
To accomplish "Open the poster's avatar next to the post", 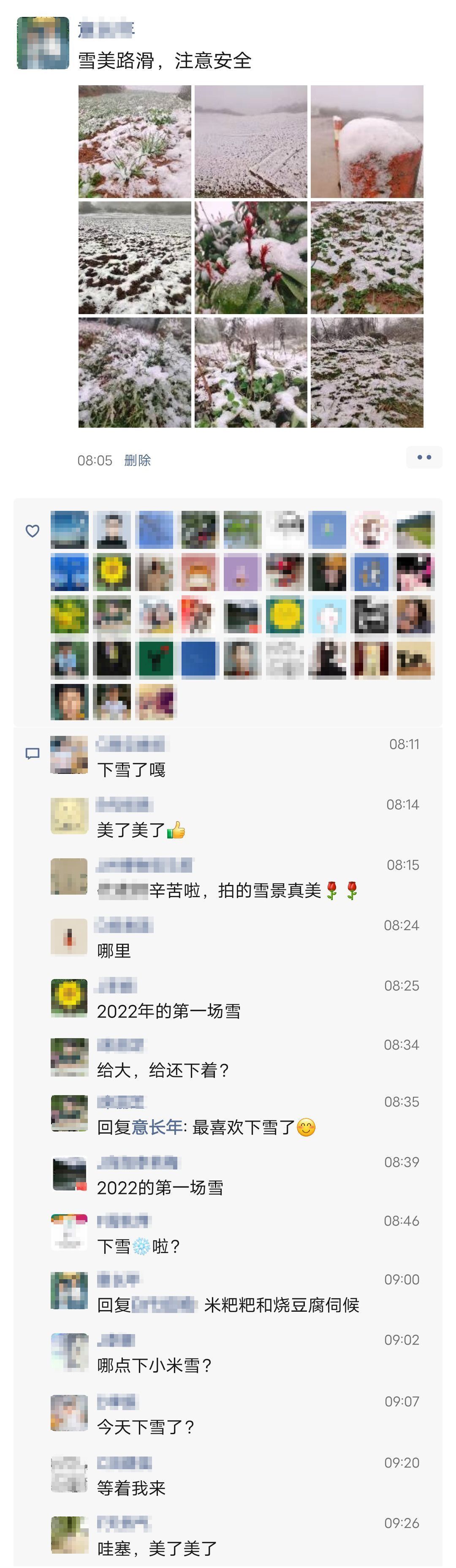I will pos(43,43).
